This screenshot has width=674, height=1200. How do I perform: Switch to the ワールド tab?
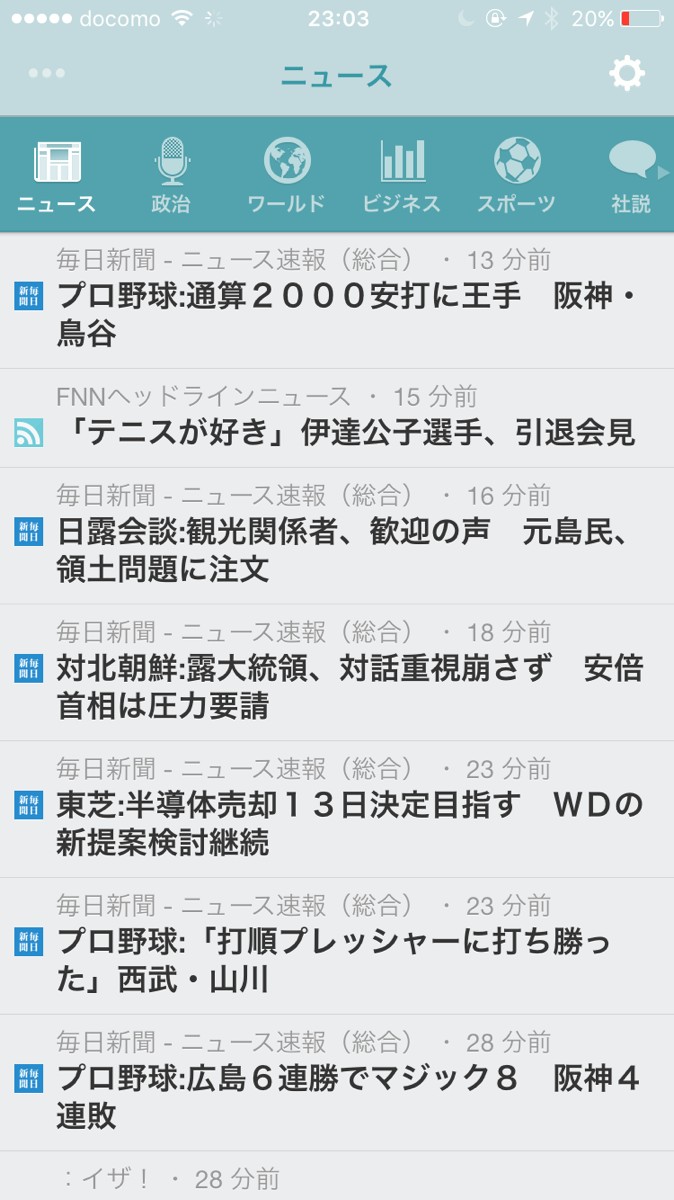click(x=287, y=176)
